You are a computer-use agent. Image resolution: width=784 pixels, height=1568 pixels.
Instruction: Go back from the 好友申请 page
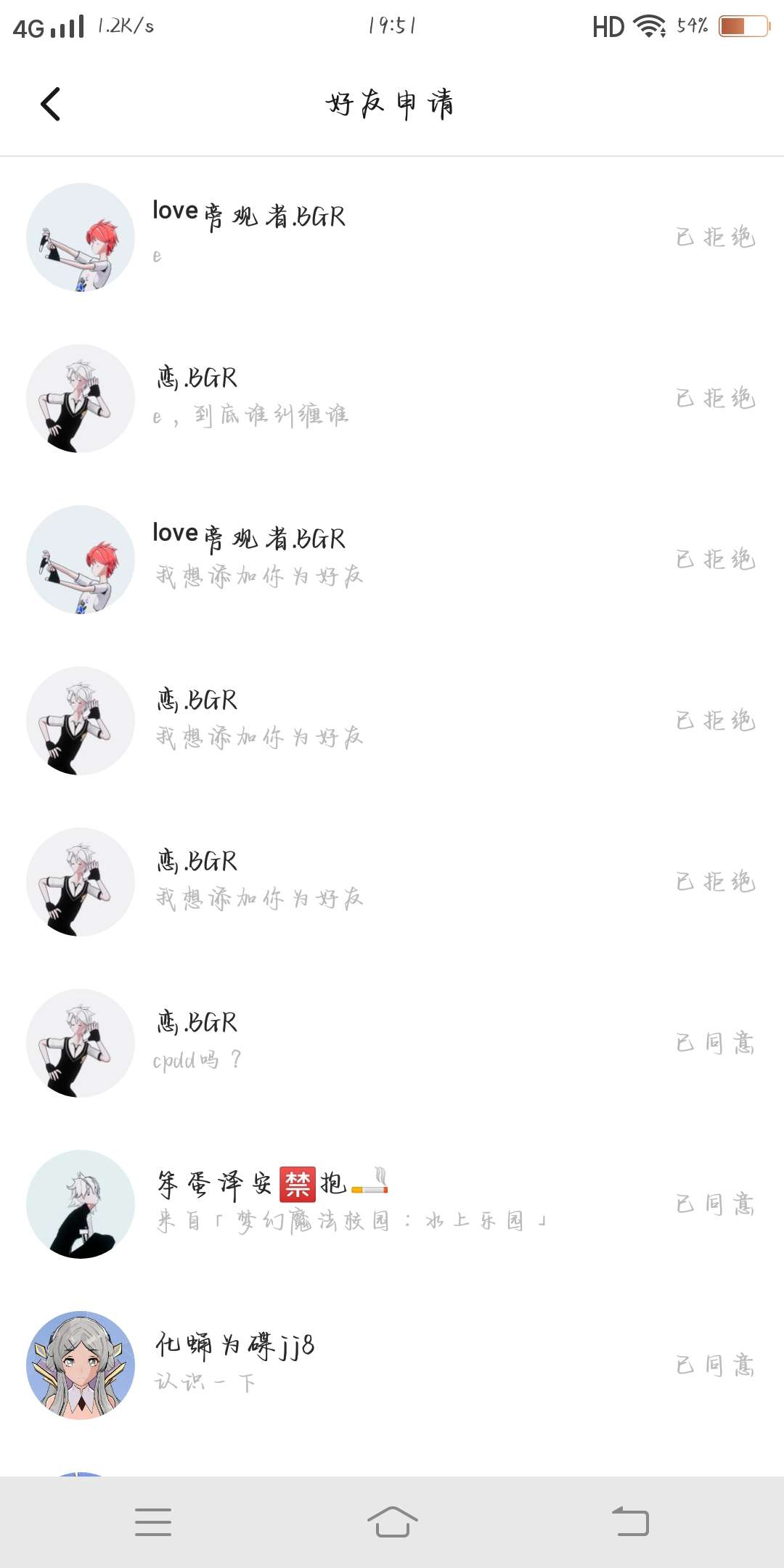[51, 104]
